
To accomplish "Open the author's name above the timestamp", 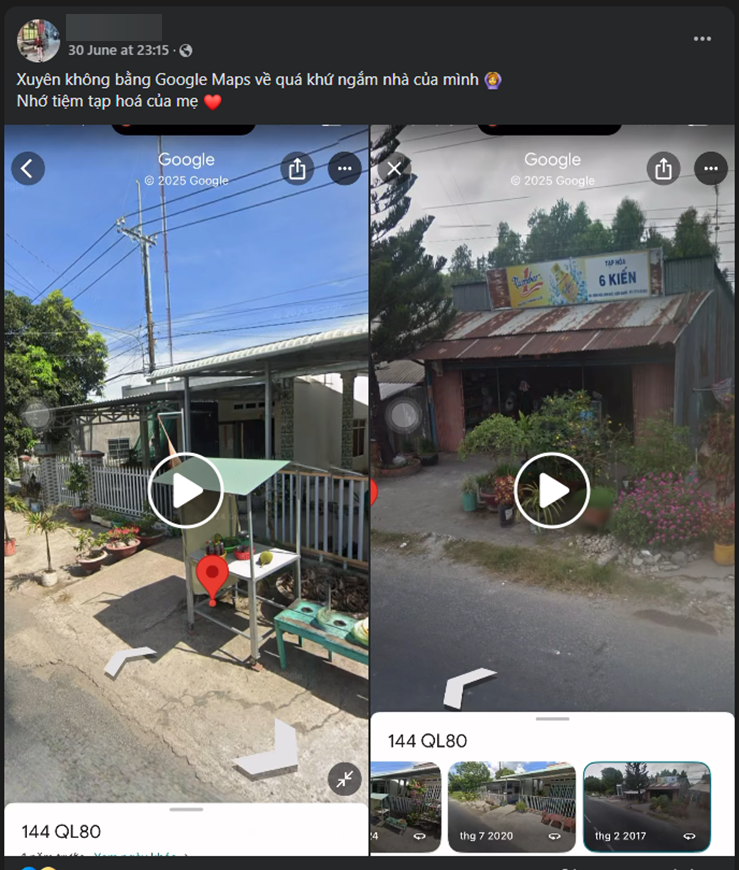I will 114,27.
